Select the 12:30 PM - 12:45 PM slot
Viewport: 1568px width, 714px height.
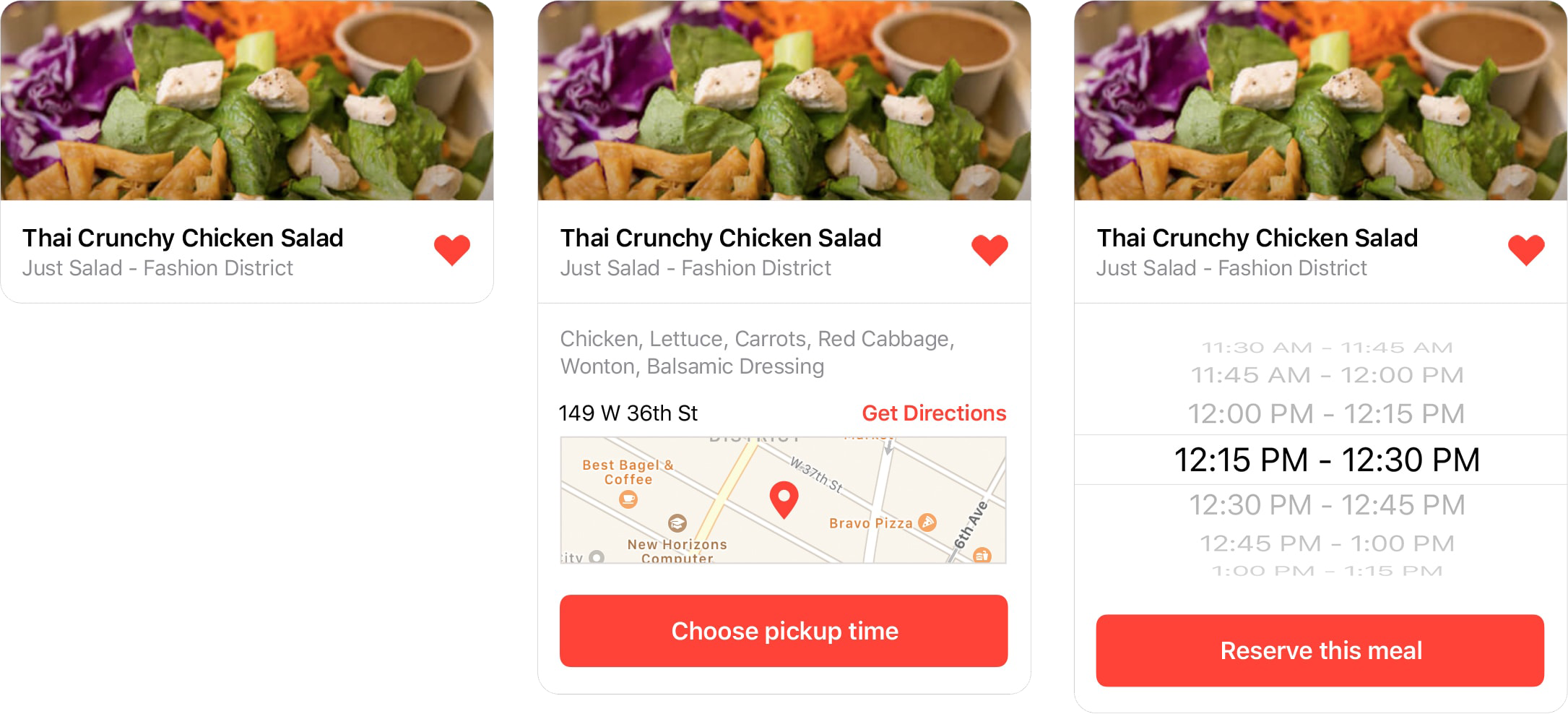[x=1327, y=505]
